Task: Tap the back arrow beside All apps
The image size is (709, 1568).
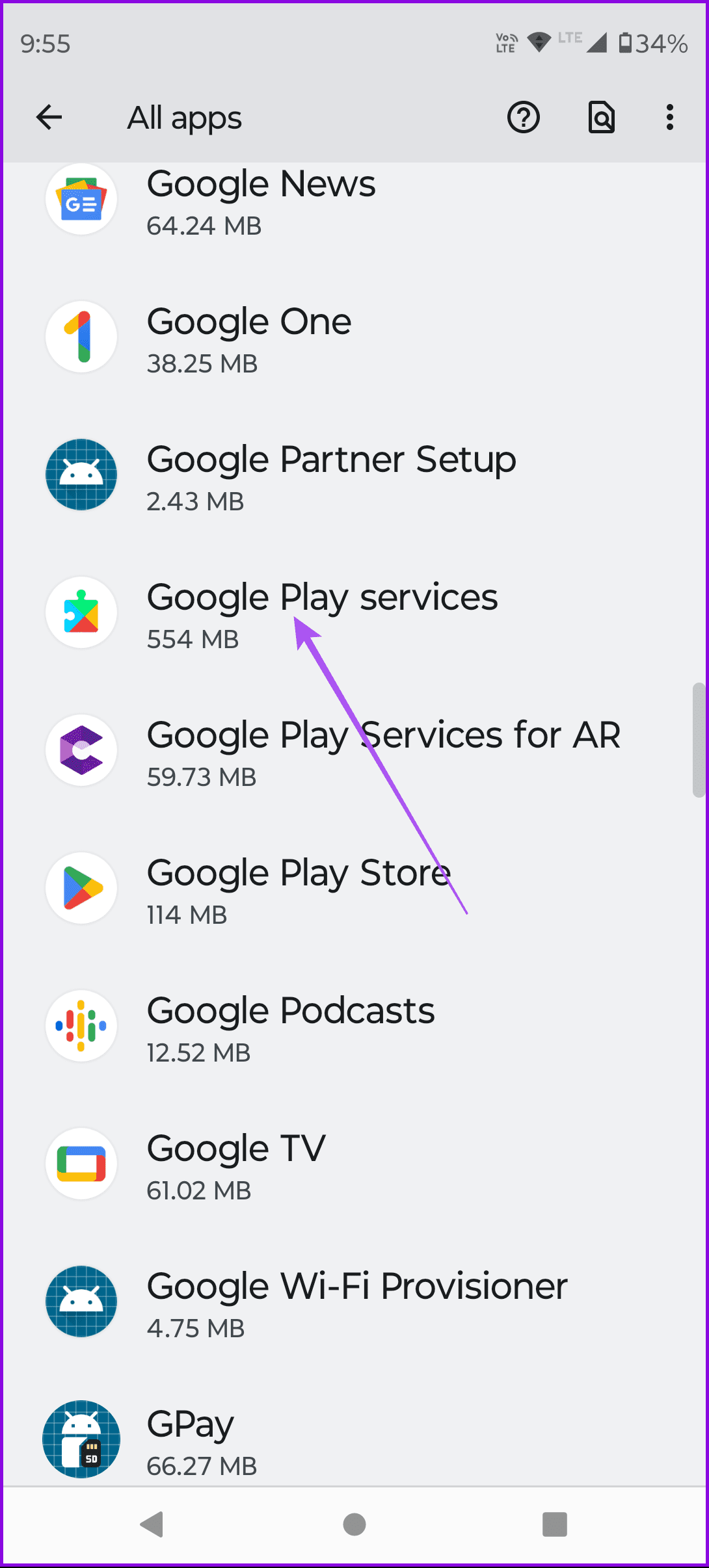Action: (49, 118)
